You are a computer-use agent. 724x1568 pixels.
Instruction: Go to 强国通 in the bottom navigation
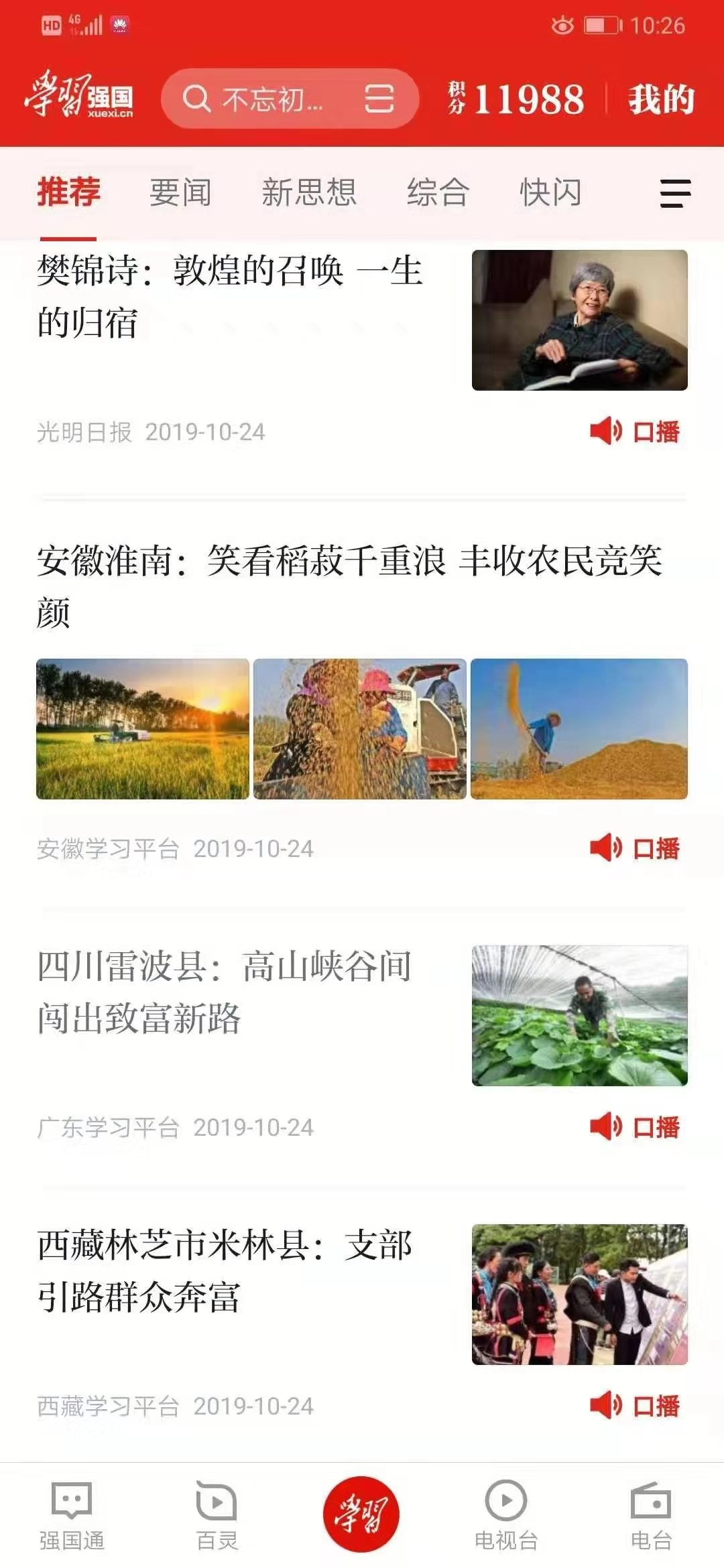pyautogui.click(x=72, y=1516)
